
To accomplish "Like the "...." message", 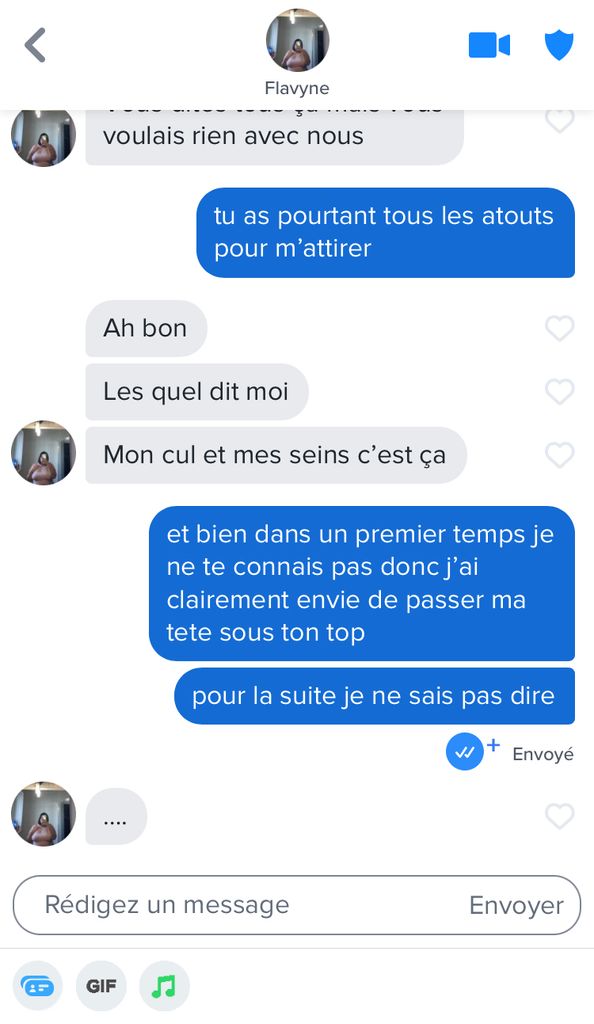I will 559,816.
